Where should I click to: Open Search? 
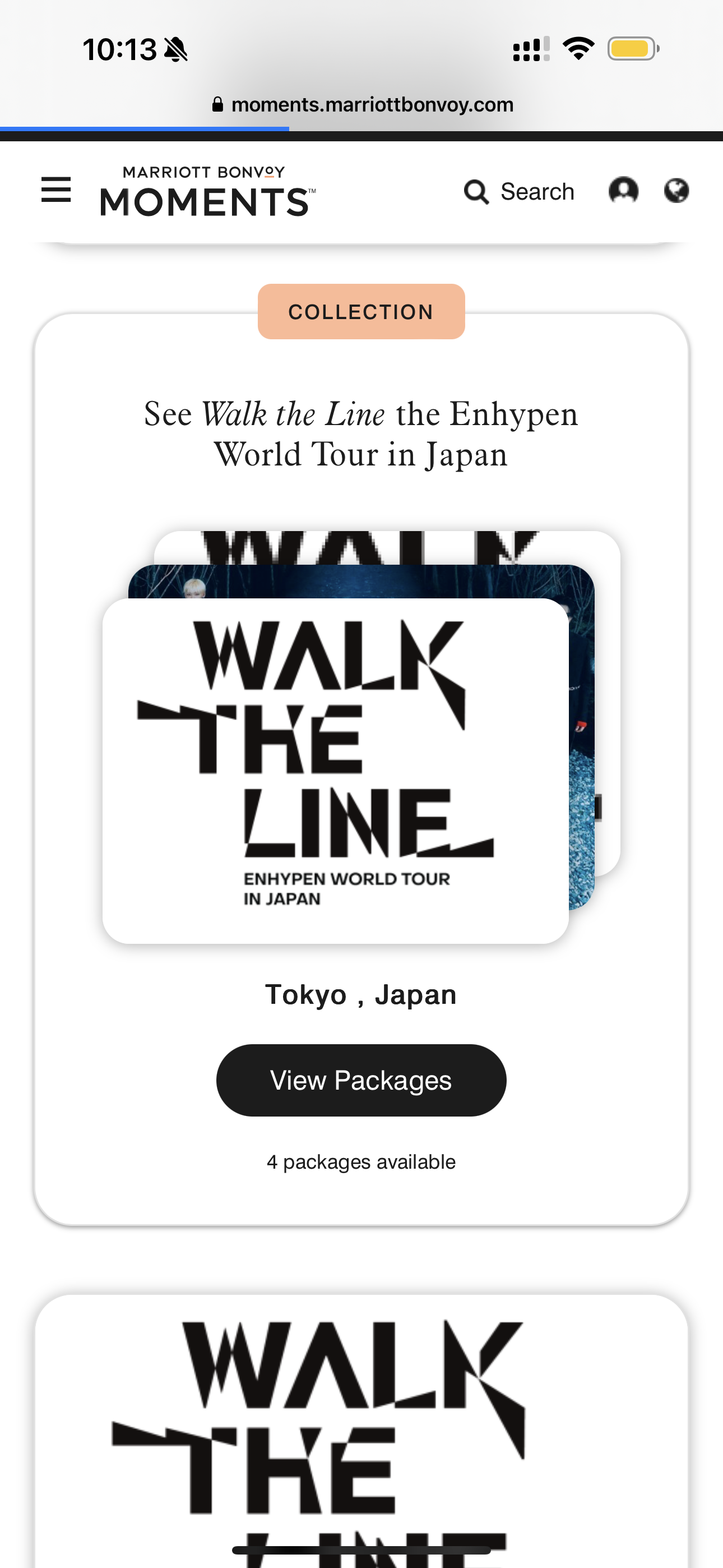coord(519,192)
